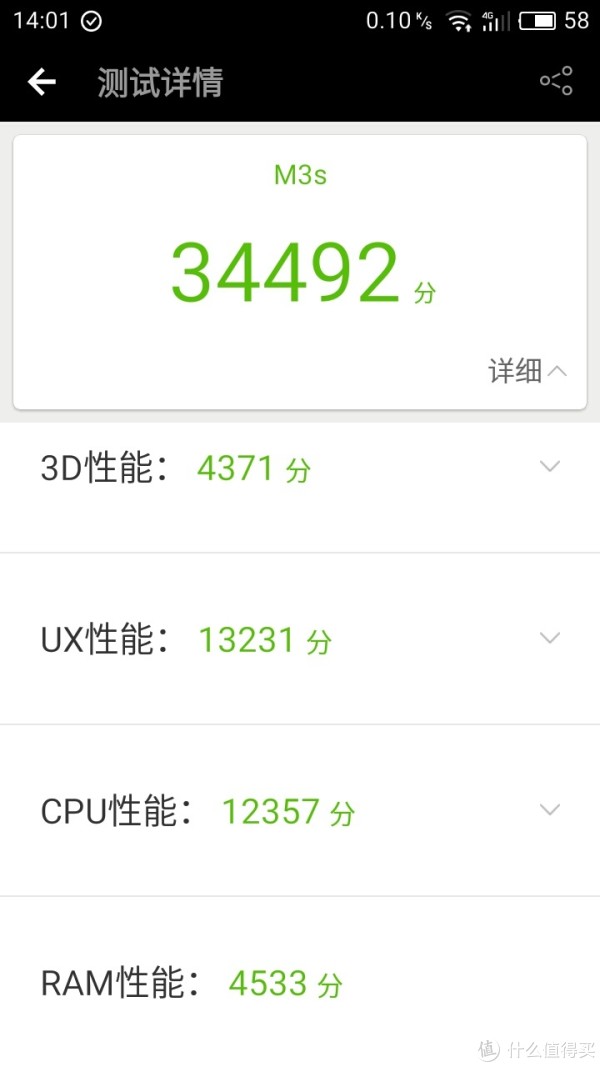This screenshot has width=600, height=1067.
Task: Collapse details with the 详细 toggle
Action: pyautogui.click(x=527, y=372)
